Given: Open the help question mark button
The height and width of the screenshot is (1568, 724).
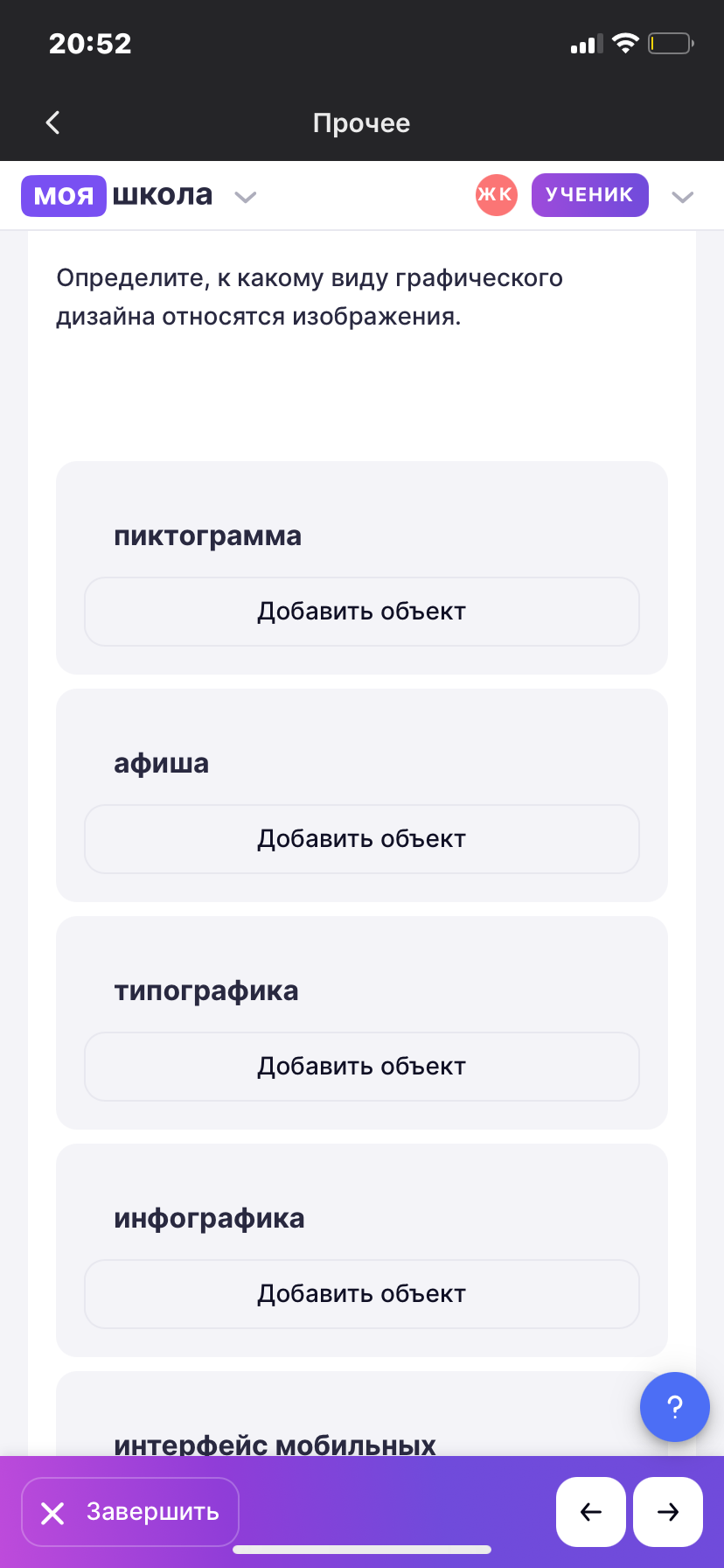Looking at the screenshot, I should 674,1407.
